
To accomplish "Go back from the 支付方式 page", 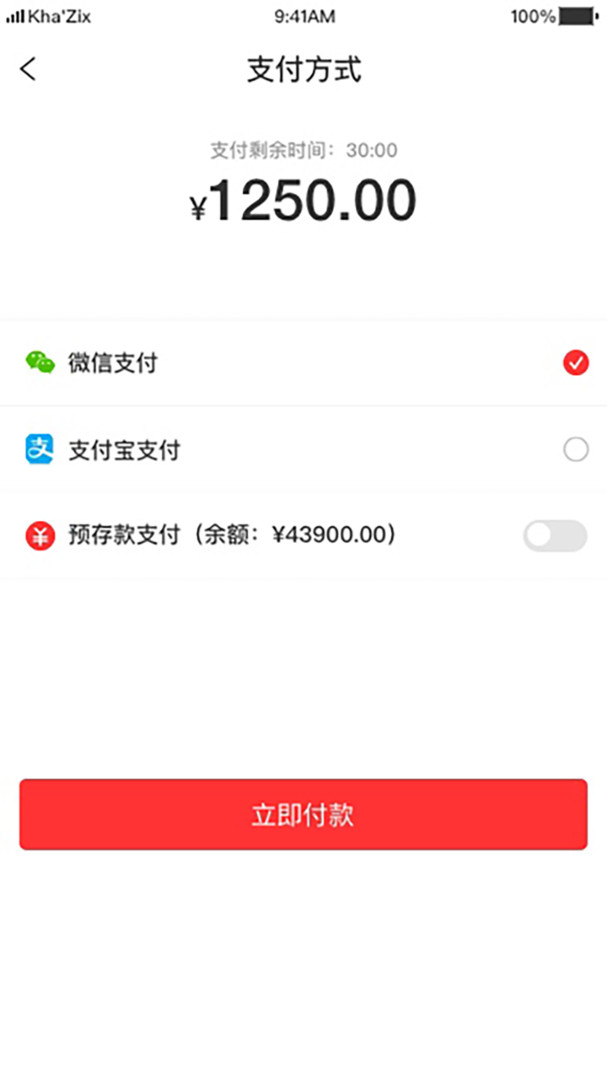I will (28, 69).
